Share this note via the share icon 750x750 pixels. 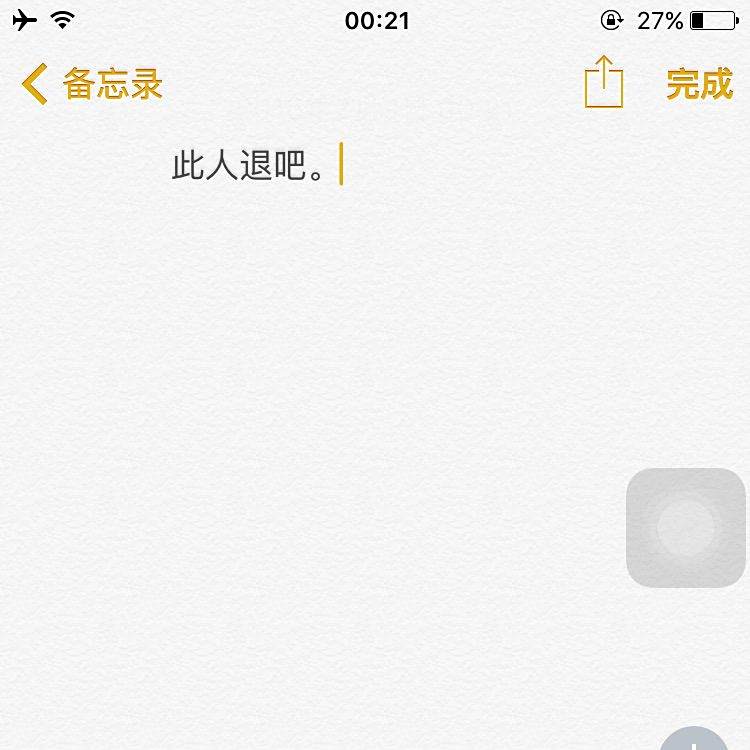tap(604, 82)
